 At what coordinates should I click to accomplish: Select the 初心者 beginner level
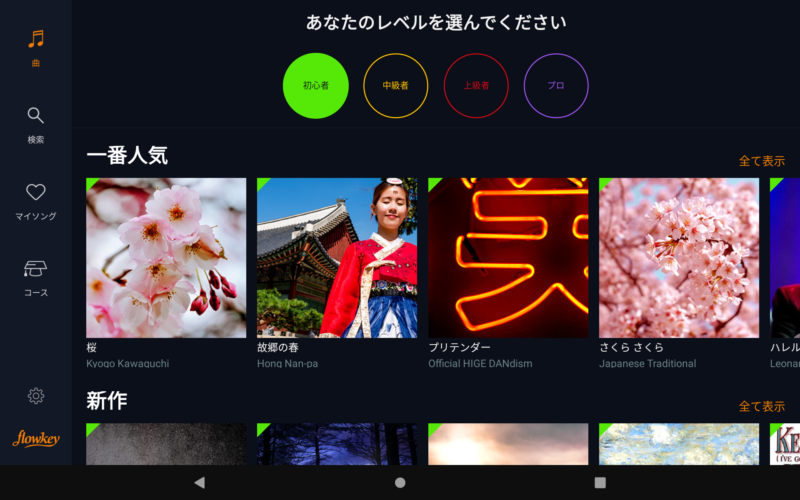pyautogui.click(x=316, y=86)
